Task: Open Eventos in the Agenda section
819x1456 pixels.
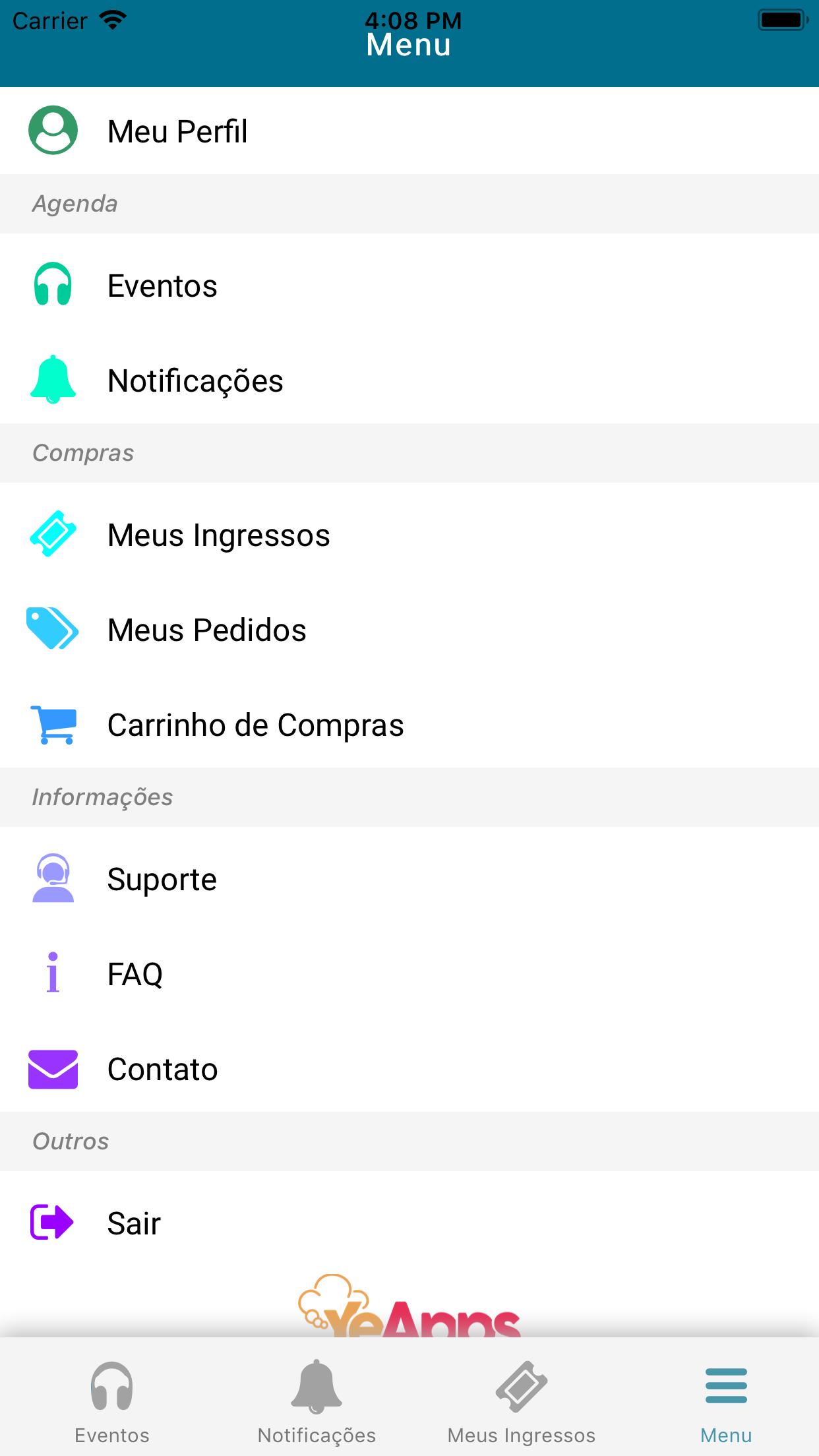Action: 409,286
